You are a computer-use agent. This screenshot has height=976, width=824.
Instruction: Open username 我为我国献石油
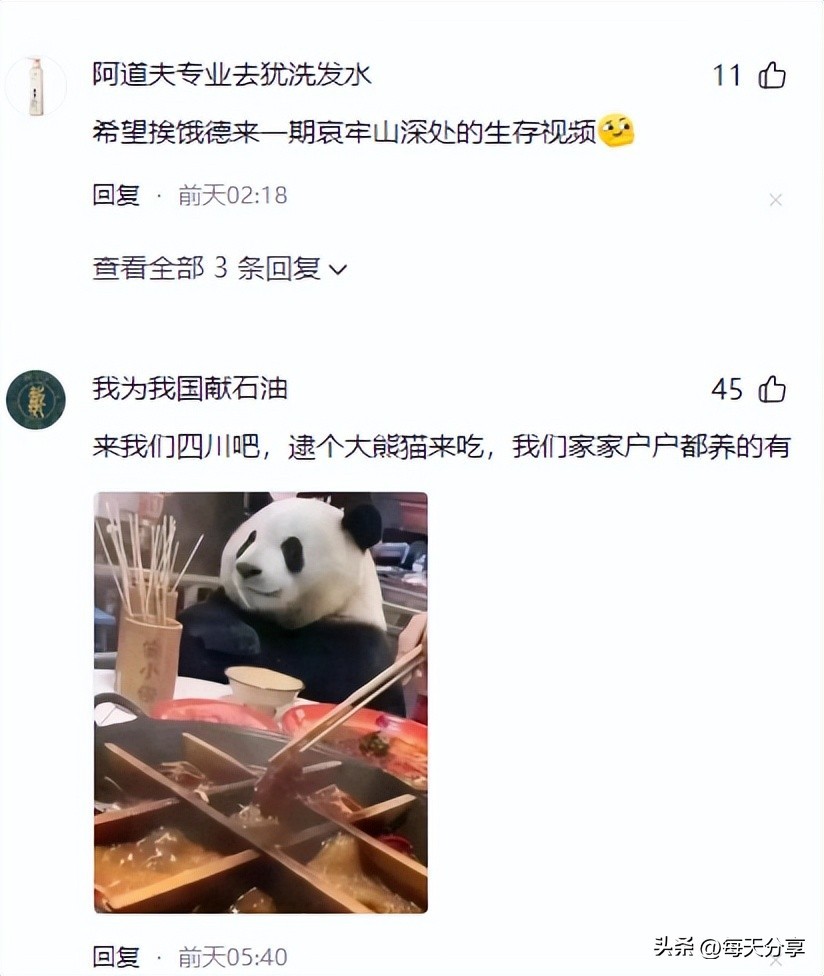pyautogui.click(x=190, y=388)
